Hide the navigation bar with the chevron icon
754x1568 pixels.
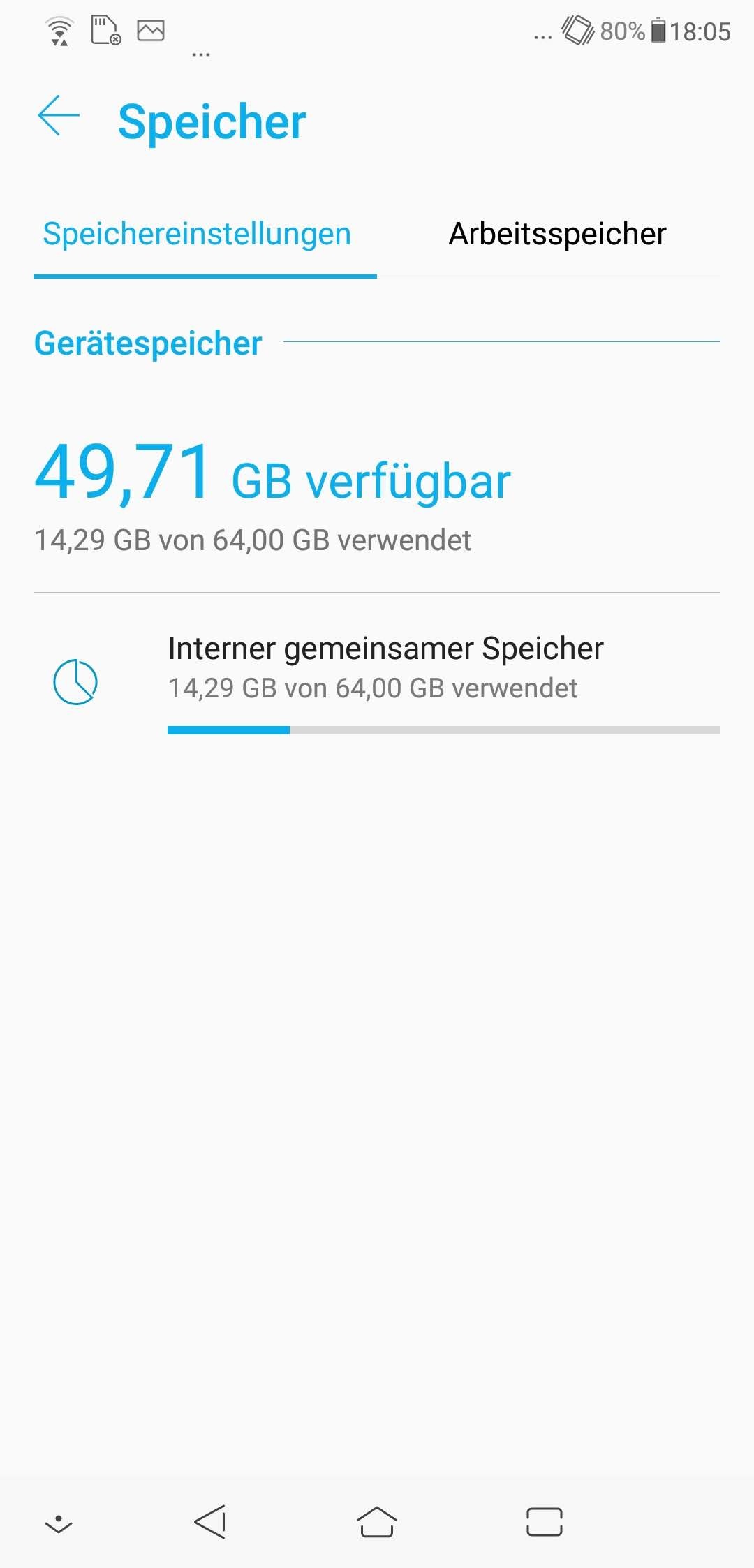(59, 1523)
